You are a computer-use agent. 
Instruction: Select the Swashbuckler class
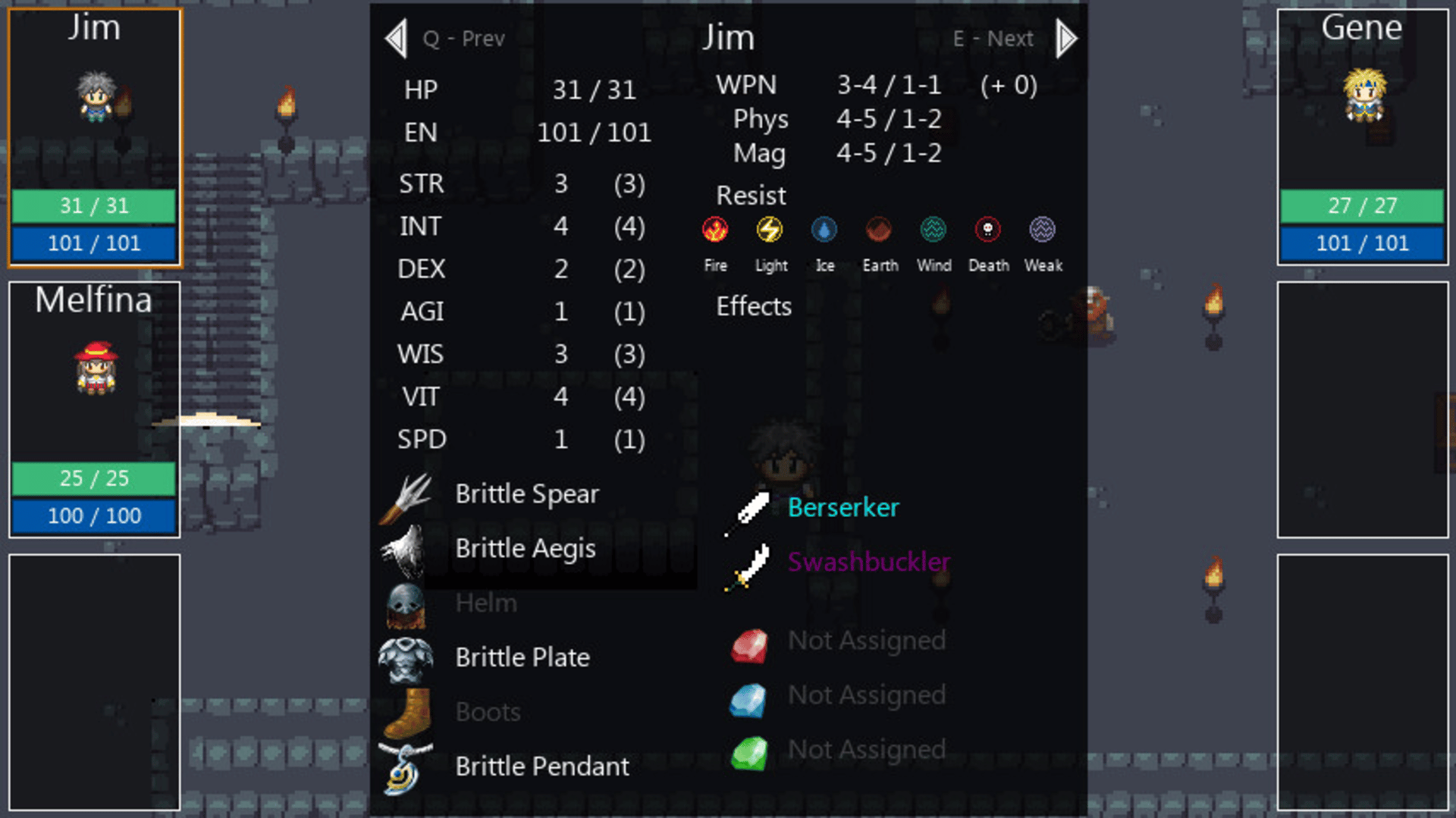868,562
